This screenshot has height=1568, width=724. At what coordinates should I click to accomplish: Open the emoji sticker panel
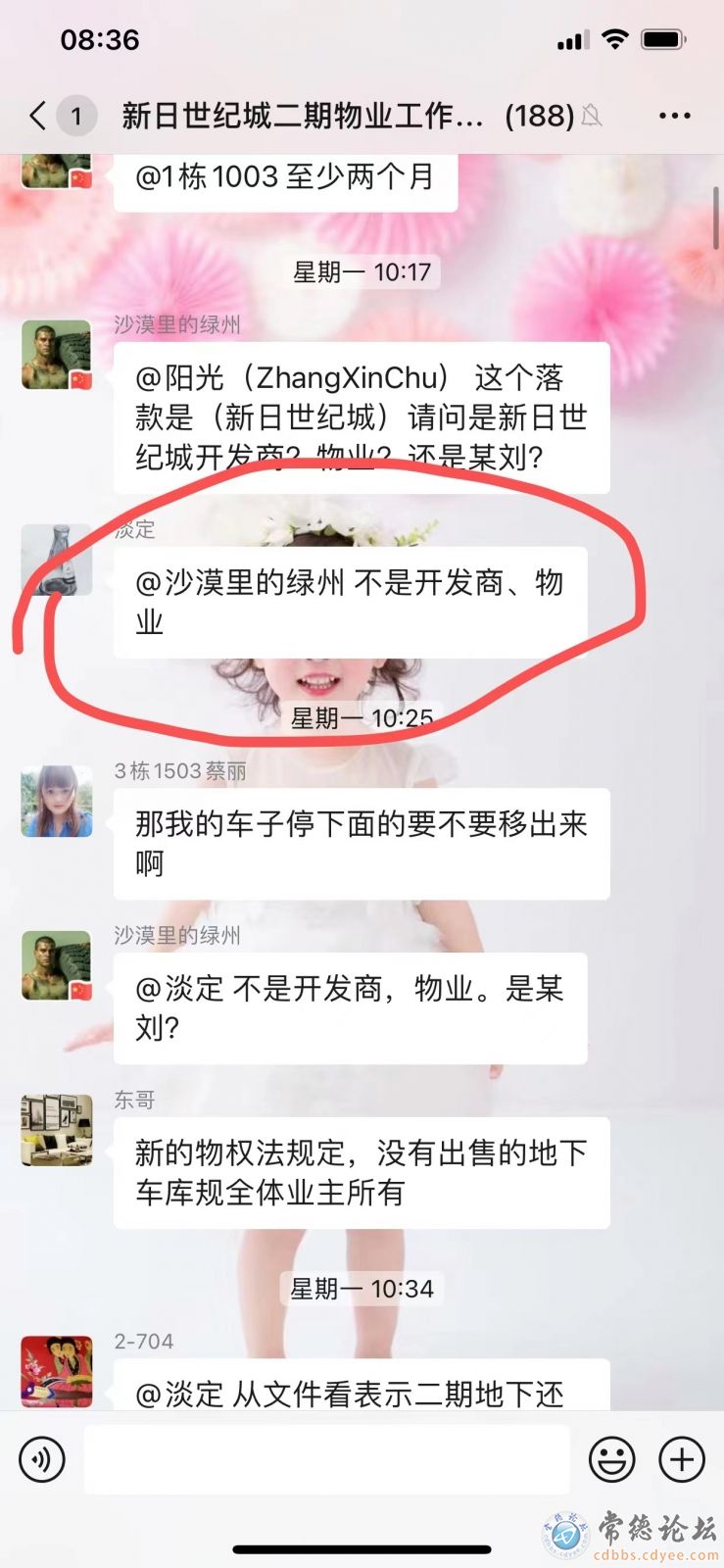click(x=611, y=1459)
